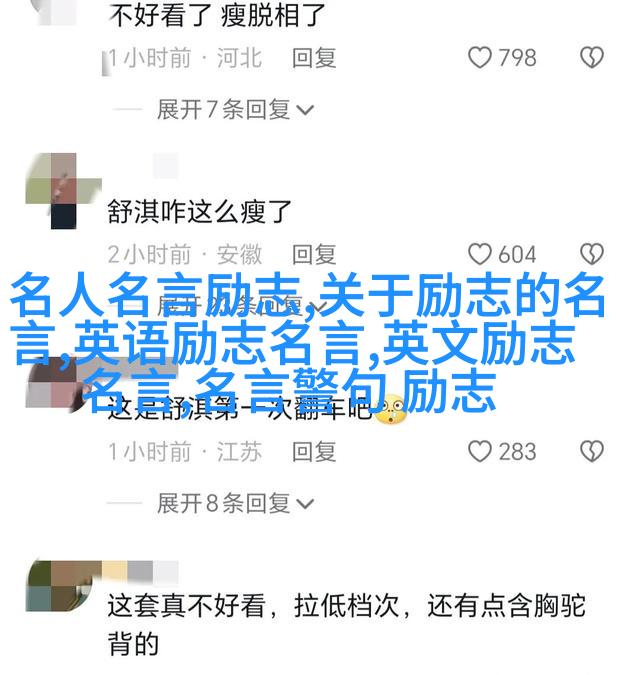Reply to the 江苏 comment
Viewport: 640px width, 675px height.
click(x=313, y=451)
